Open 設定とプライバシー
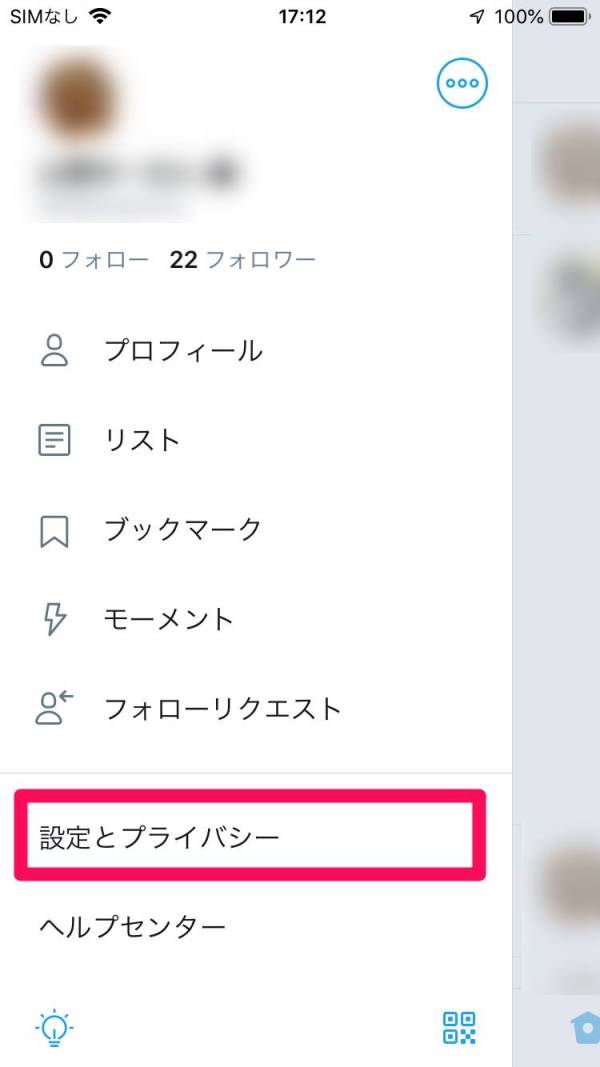 tap(250, 836)
